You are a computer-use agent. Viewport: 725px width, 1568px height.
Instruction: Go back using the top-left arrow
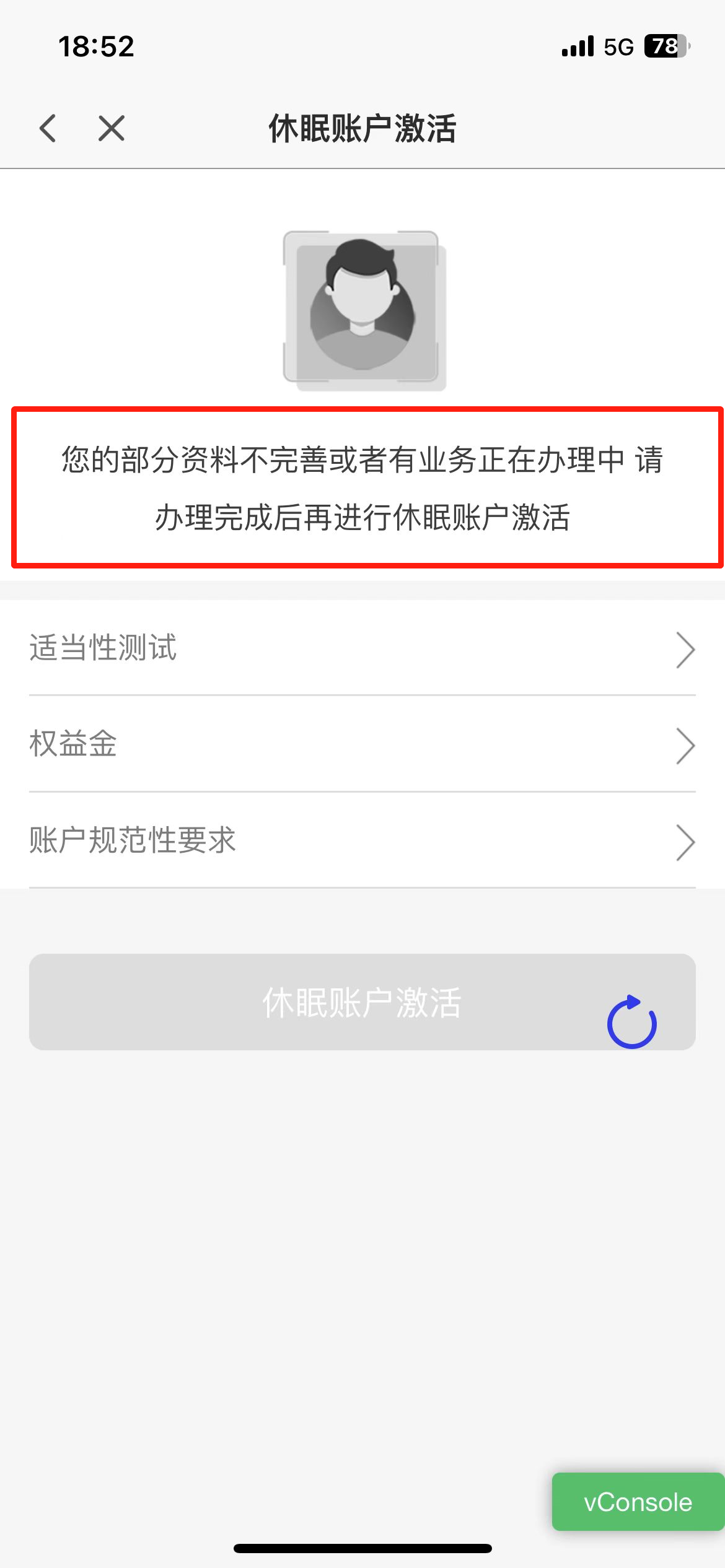(48, 128)
